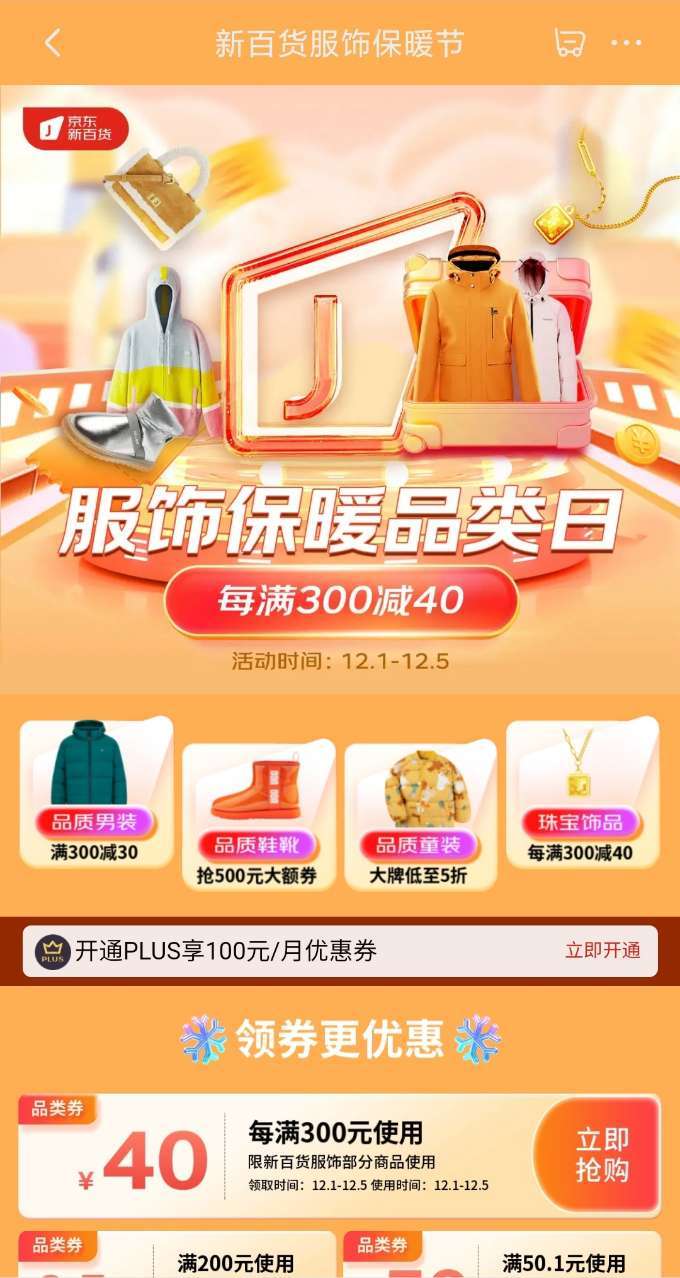Open the shopping cart icon
This screenshot has width=680, height=1278.
569,43
